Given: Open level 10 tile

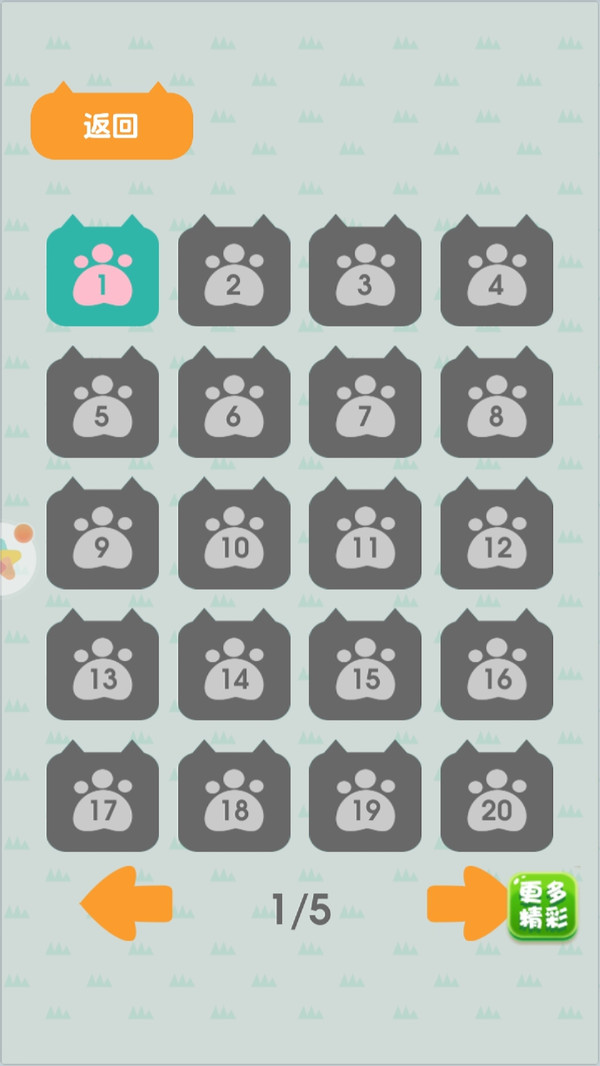Looking at the screenshot, I should [234, 538].
